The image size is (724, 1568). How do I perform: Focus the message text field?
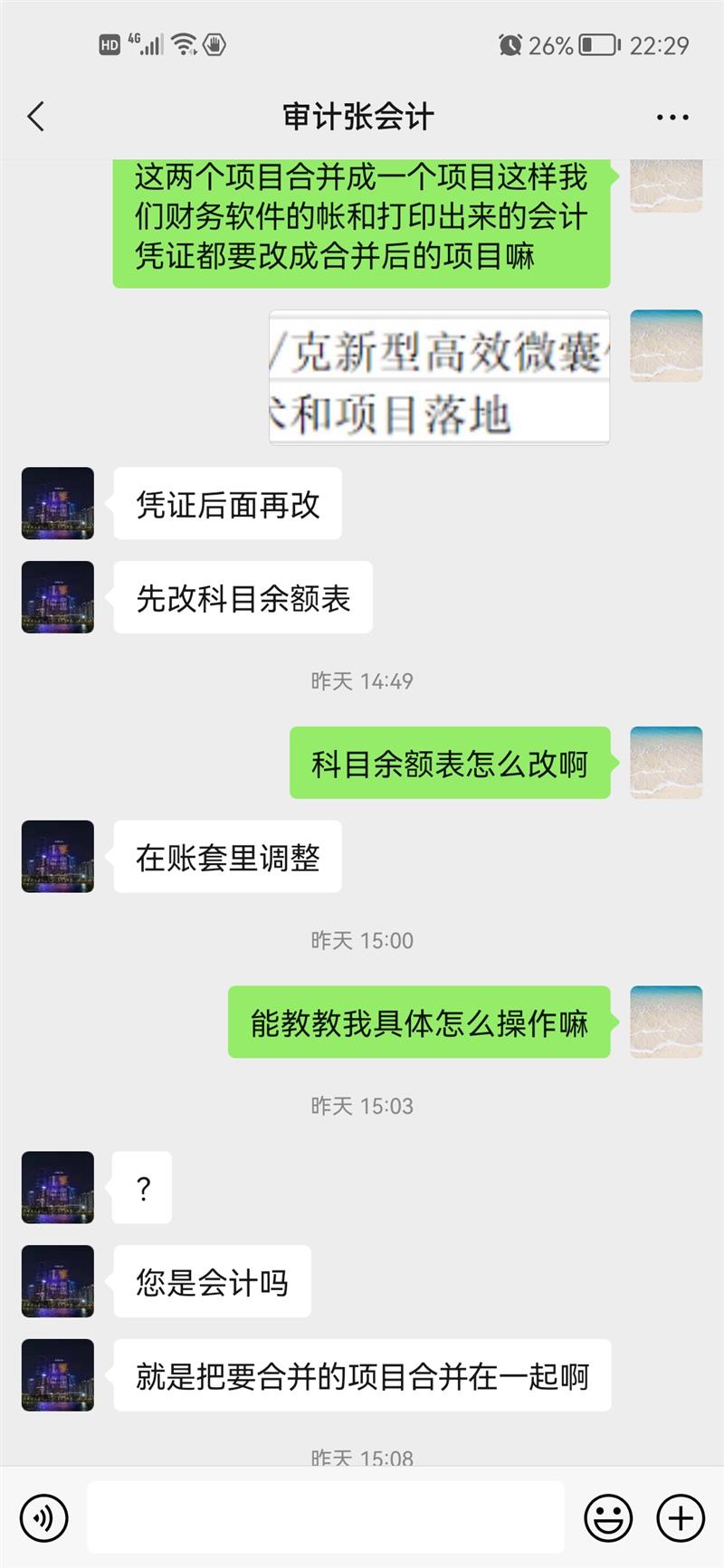(x=326, y=1517)
